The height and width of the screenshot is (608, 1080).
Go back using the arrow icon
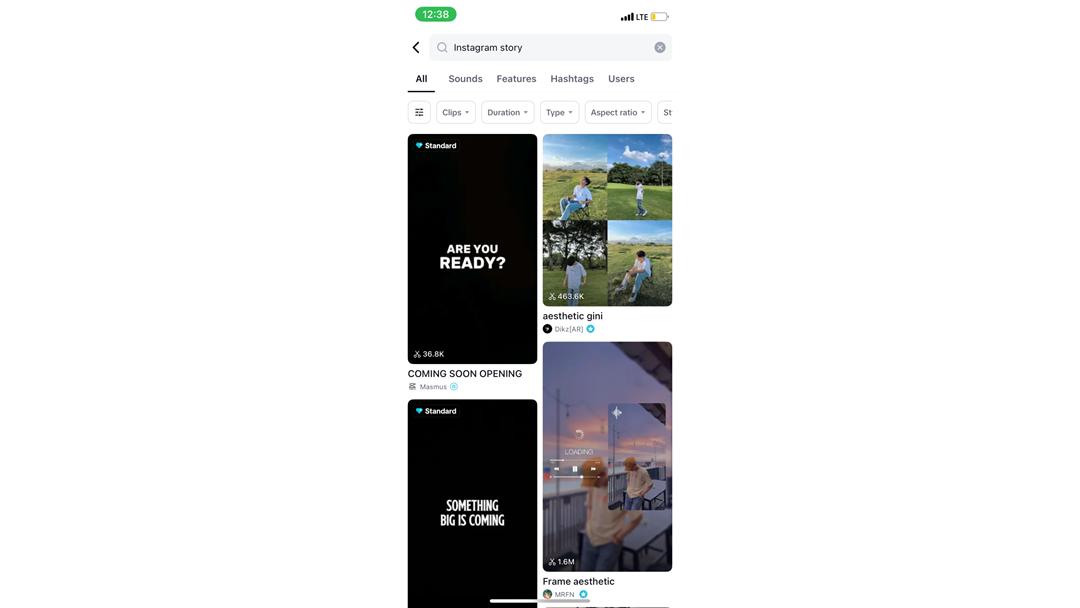coord(416,47)
